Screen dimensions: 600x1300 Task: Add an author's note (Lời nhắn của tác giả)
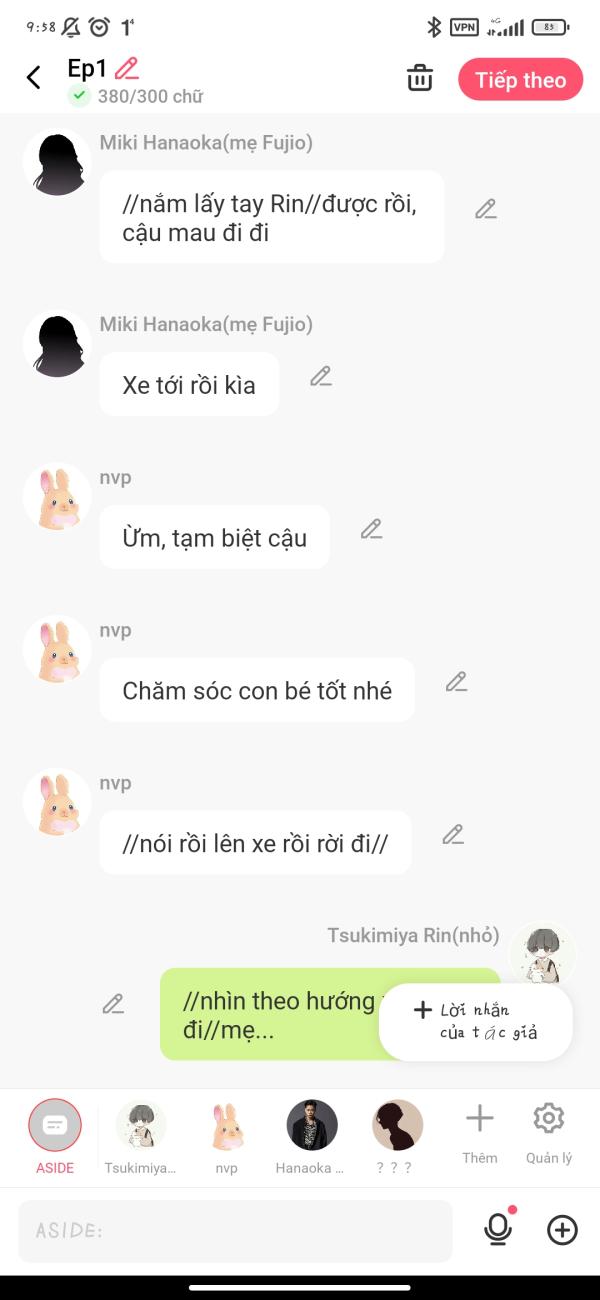point(476,1021)
